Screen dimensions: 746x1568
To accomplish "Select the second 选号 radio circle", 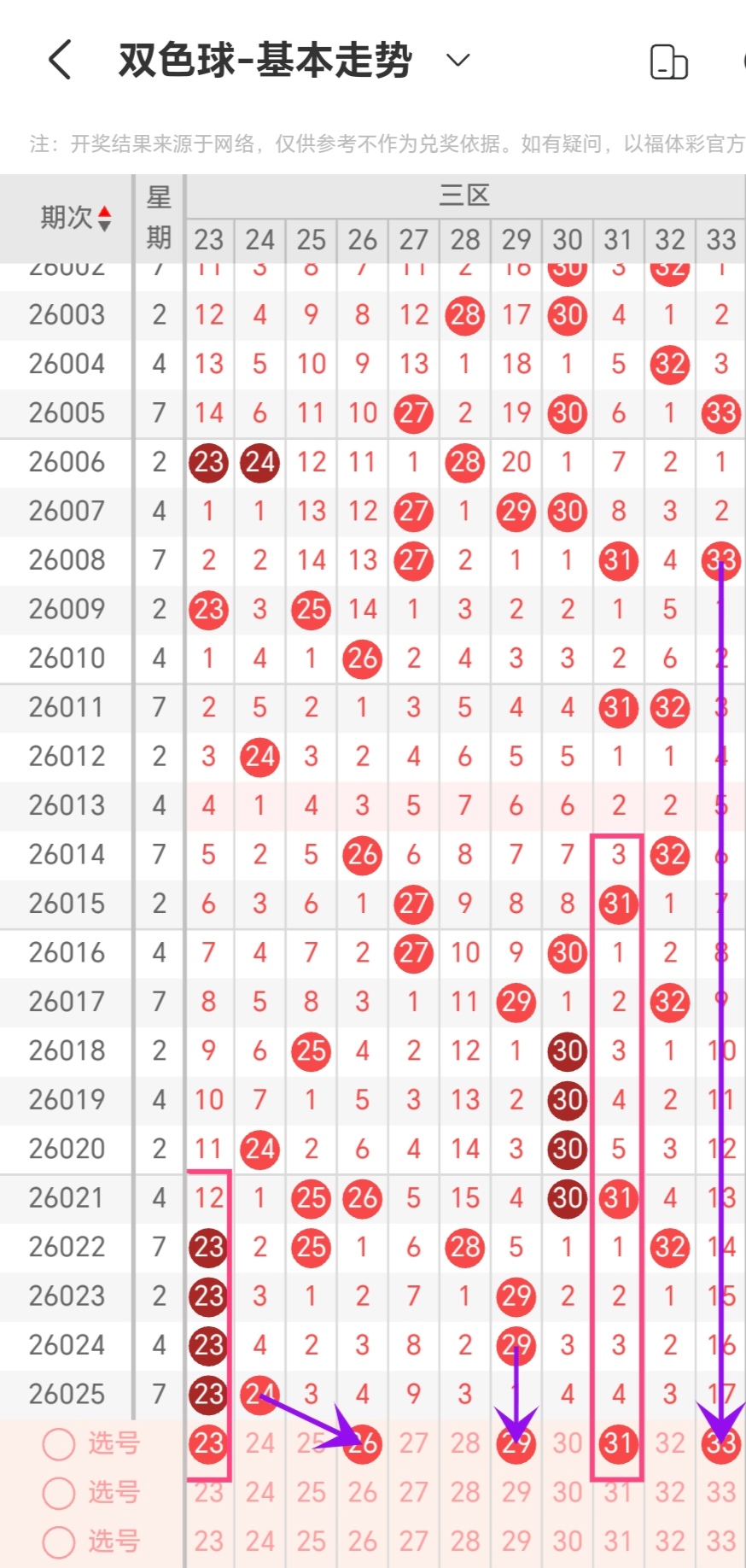I will (x=57, y=1492).
